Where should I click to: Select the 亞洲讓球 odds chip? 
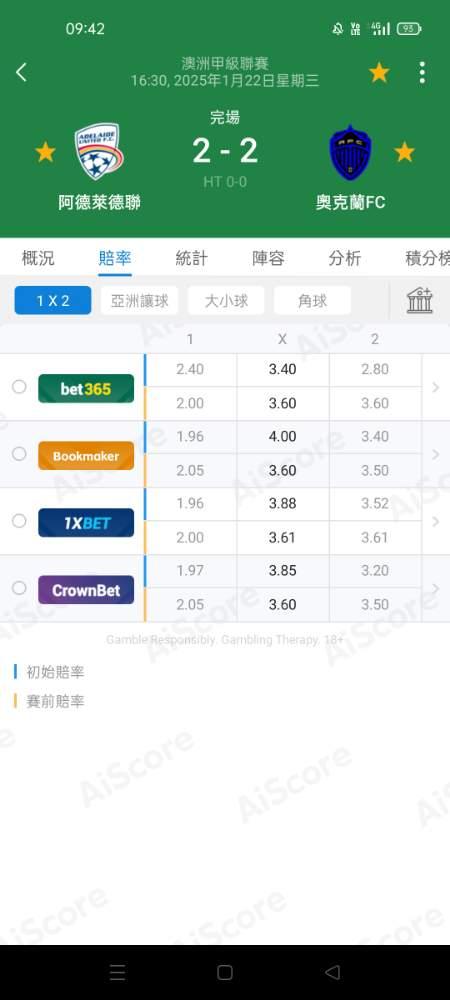tap(140, 300)
